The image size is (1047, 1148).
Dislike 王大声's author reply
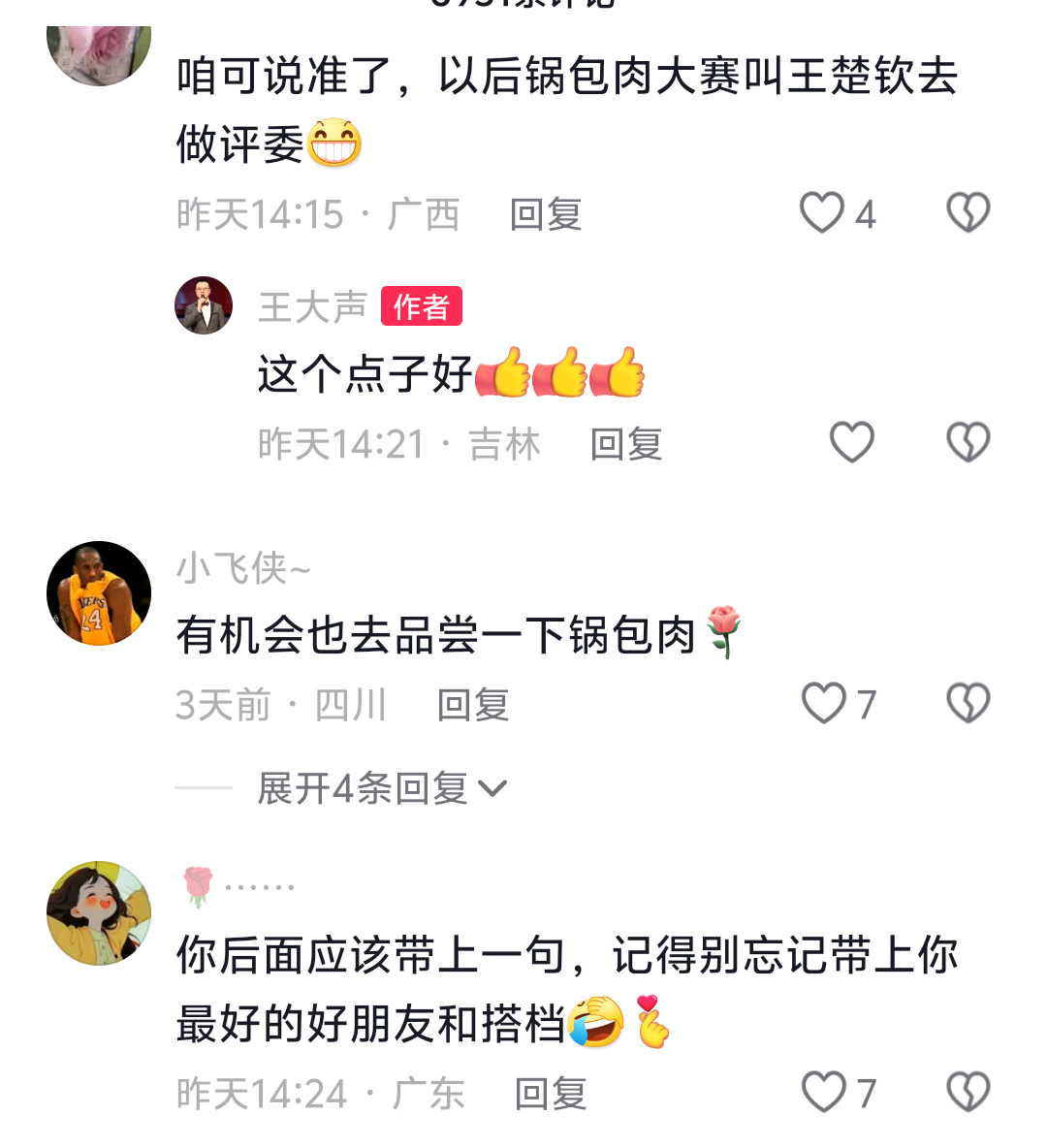coord(968,443)
